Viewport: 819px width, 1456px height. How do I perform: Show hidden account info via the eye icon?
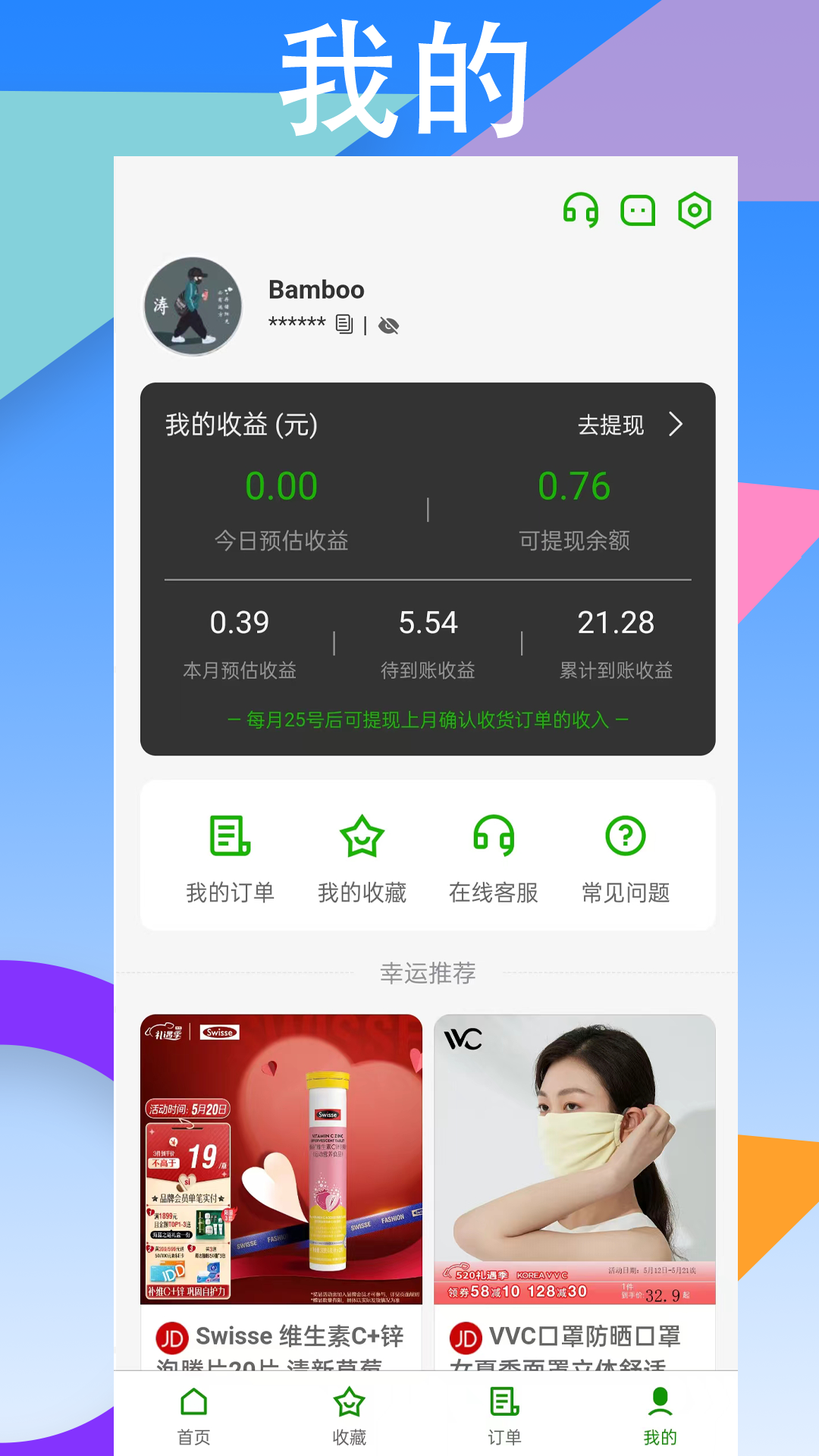[388, 325]
